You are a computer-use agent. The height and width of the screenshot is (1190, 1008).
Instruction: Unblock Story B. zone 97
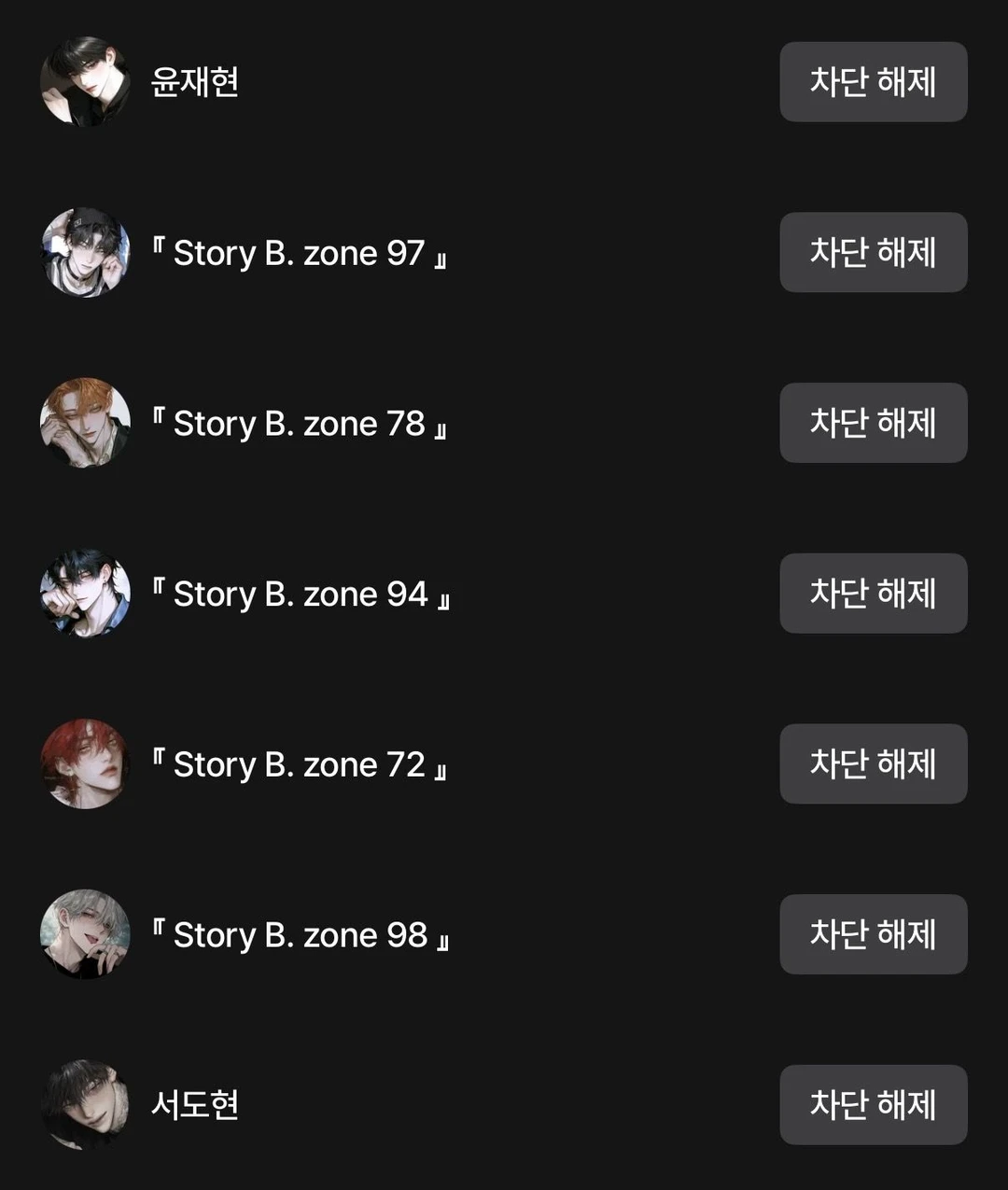873,253
